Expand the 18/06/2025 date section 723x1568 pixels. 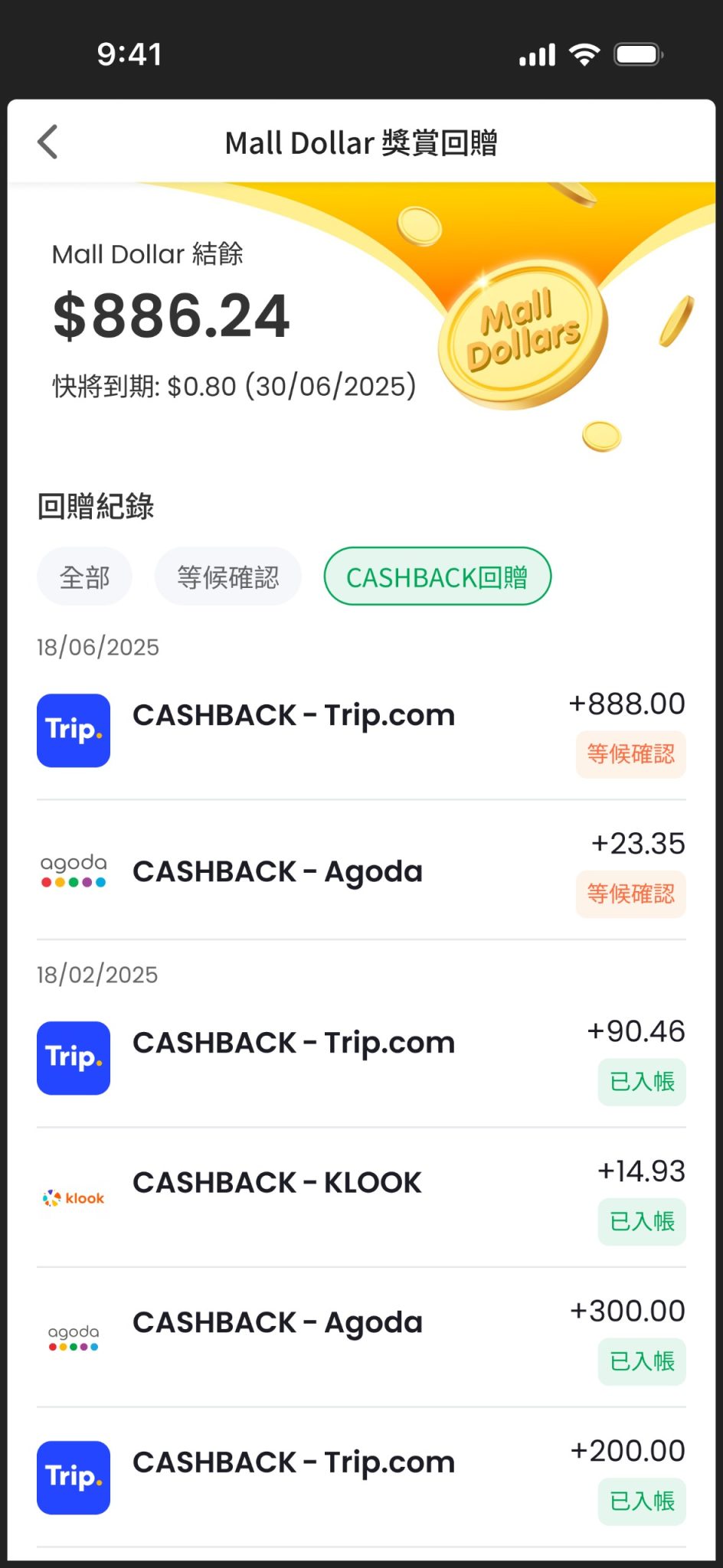click(x=97, y=647)
